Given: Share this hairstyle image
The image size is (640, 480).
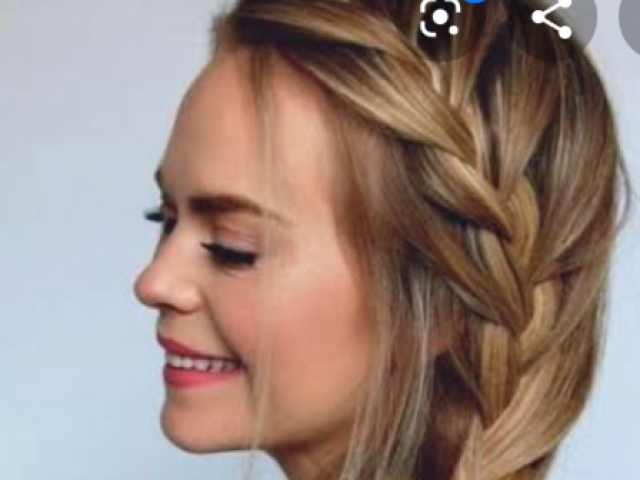Looking at the screenshot, I should click(x=551, y=17).
